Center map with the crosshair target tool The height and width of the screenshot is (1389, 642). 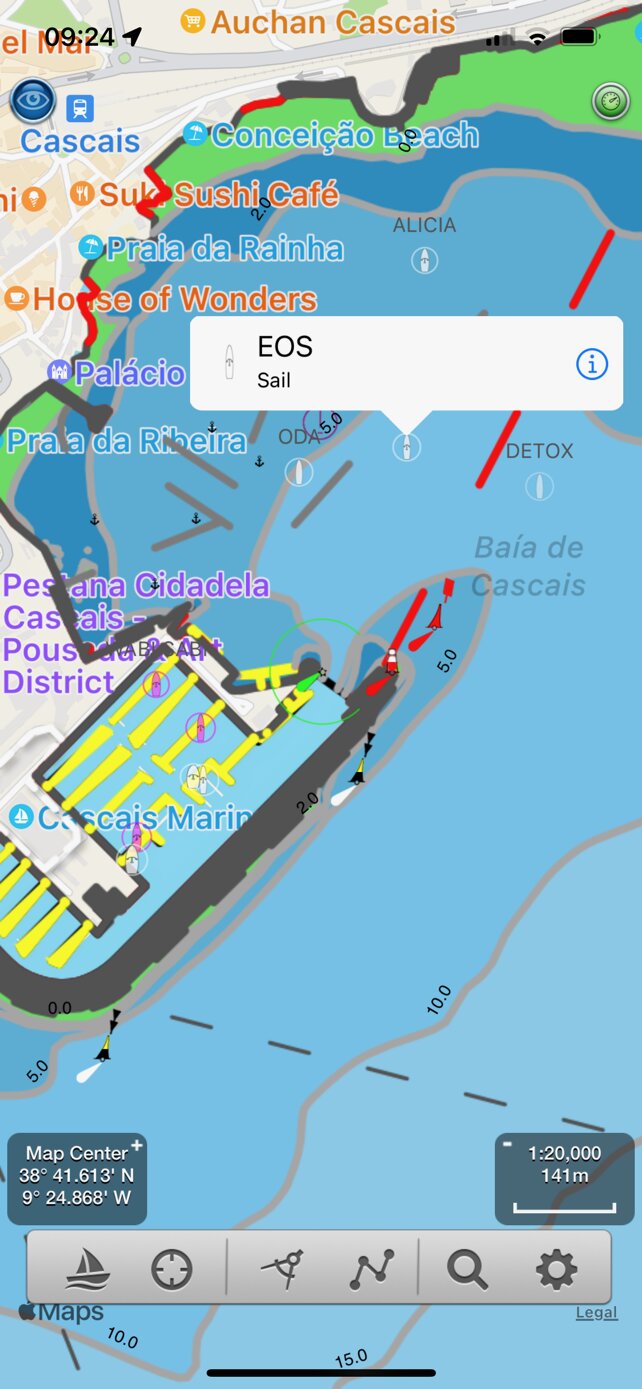(x=171, y=1269)
